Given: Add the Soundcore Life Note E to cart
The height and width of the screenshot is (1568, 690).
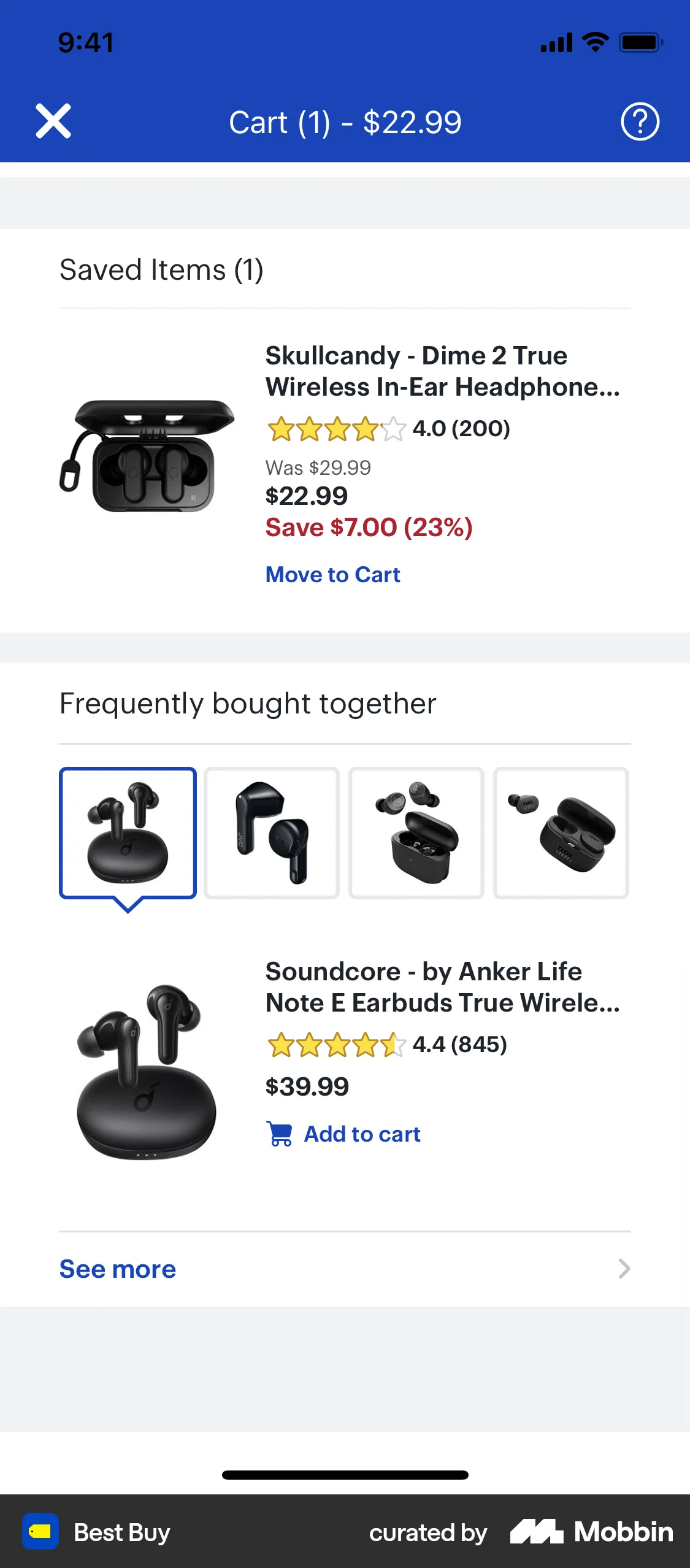Looking at the screenshot, I should (362, 1133).
